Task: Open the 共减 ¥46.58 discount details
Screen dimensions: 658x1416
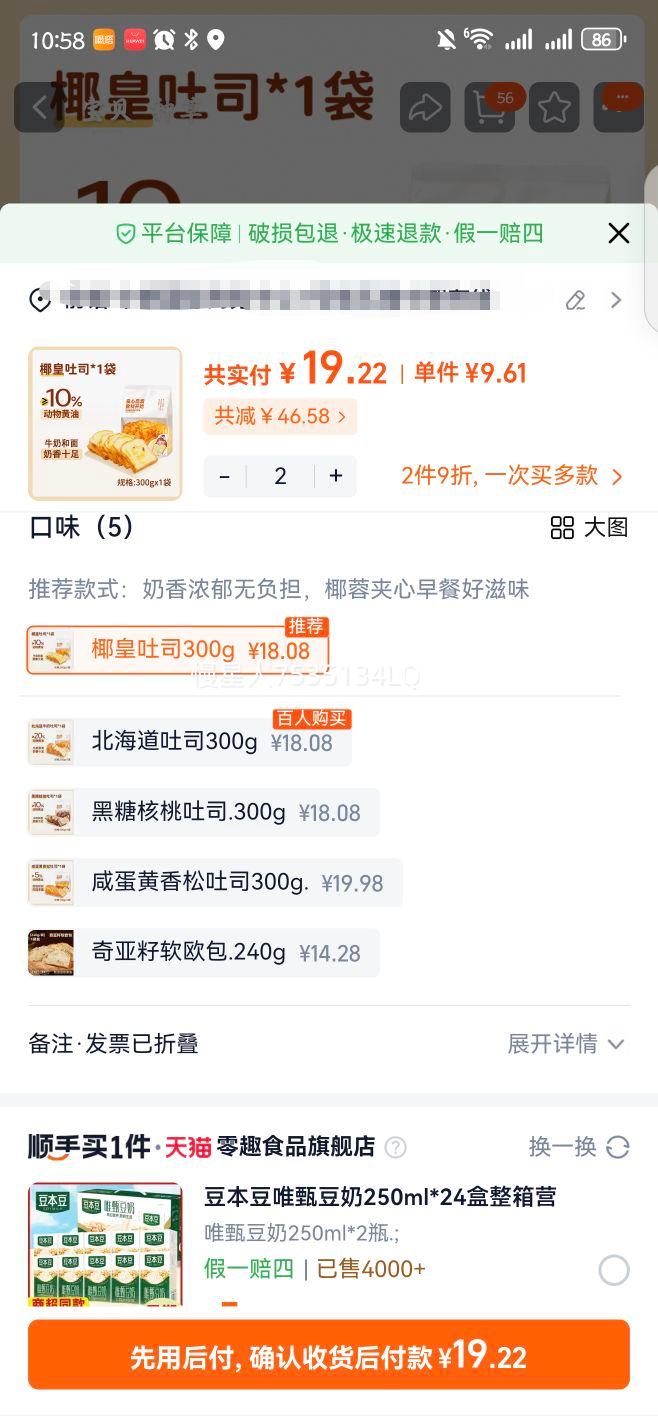Action: pos(280,416)
